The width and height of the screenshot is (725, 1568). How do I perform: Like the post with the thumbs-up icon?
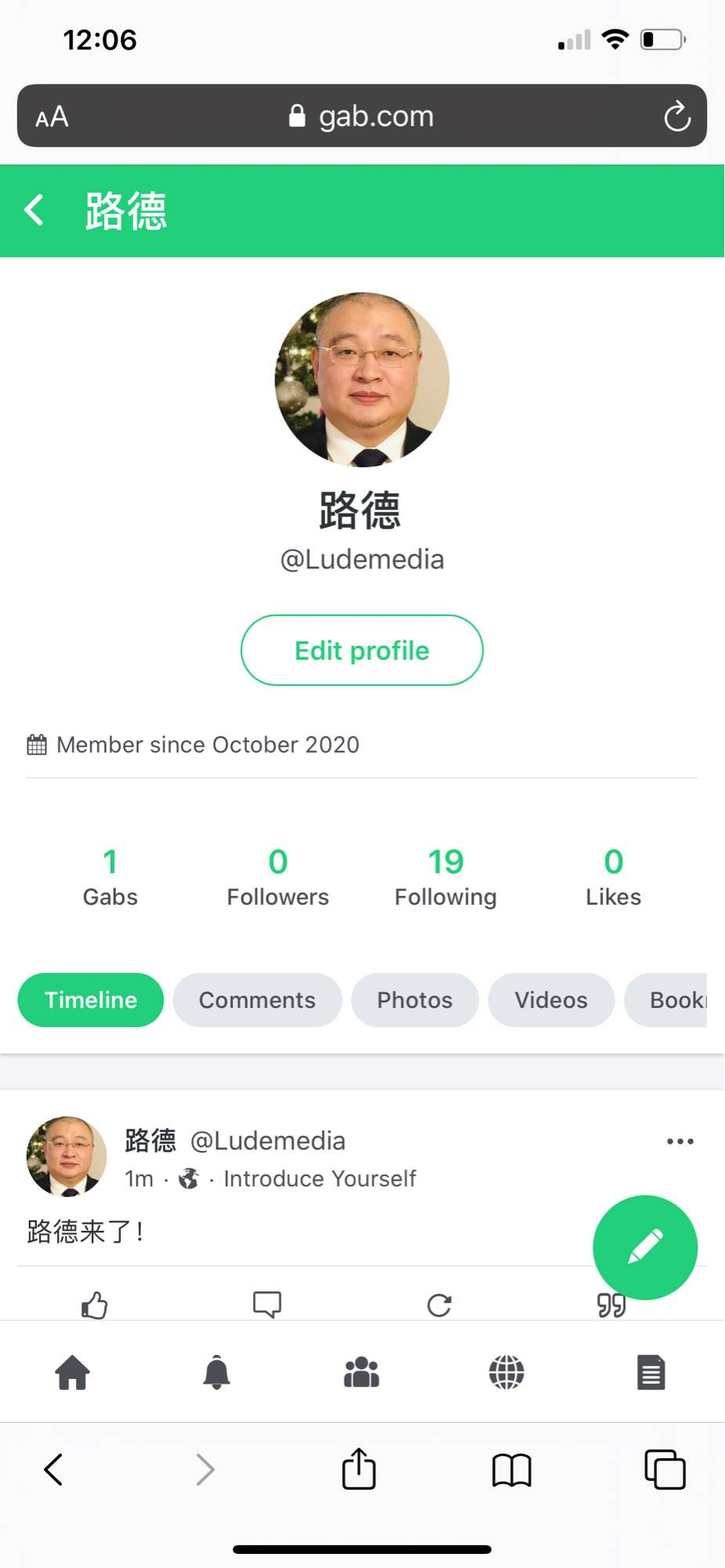tap(95, 1305)
